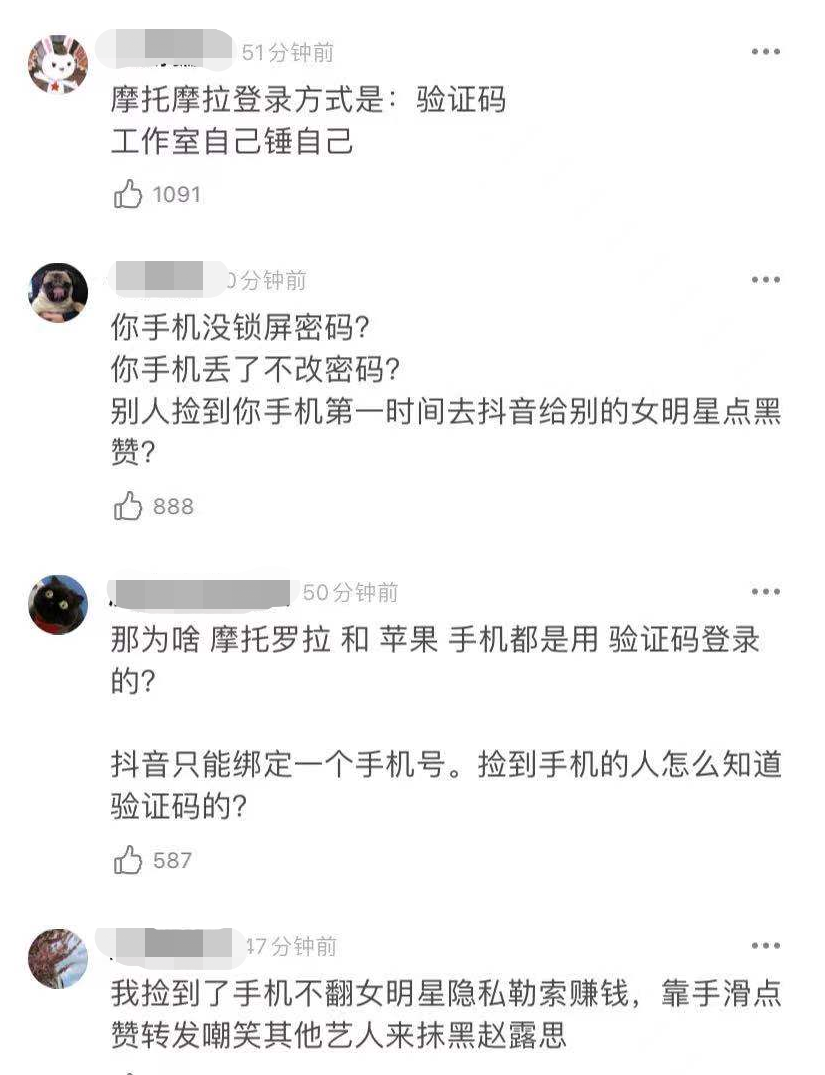Open the bunny avatar profile
The image size is (825, 1075).
click(58, 64)
